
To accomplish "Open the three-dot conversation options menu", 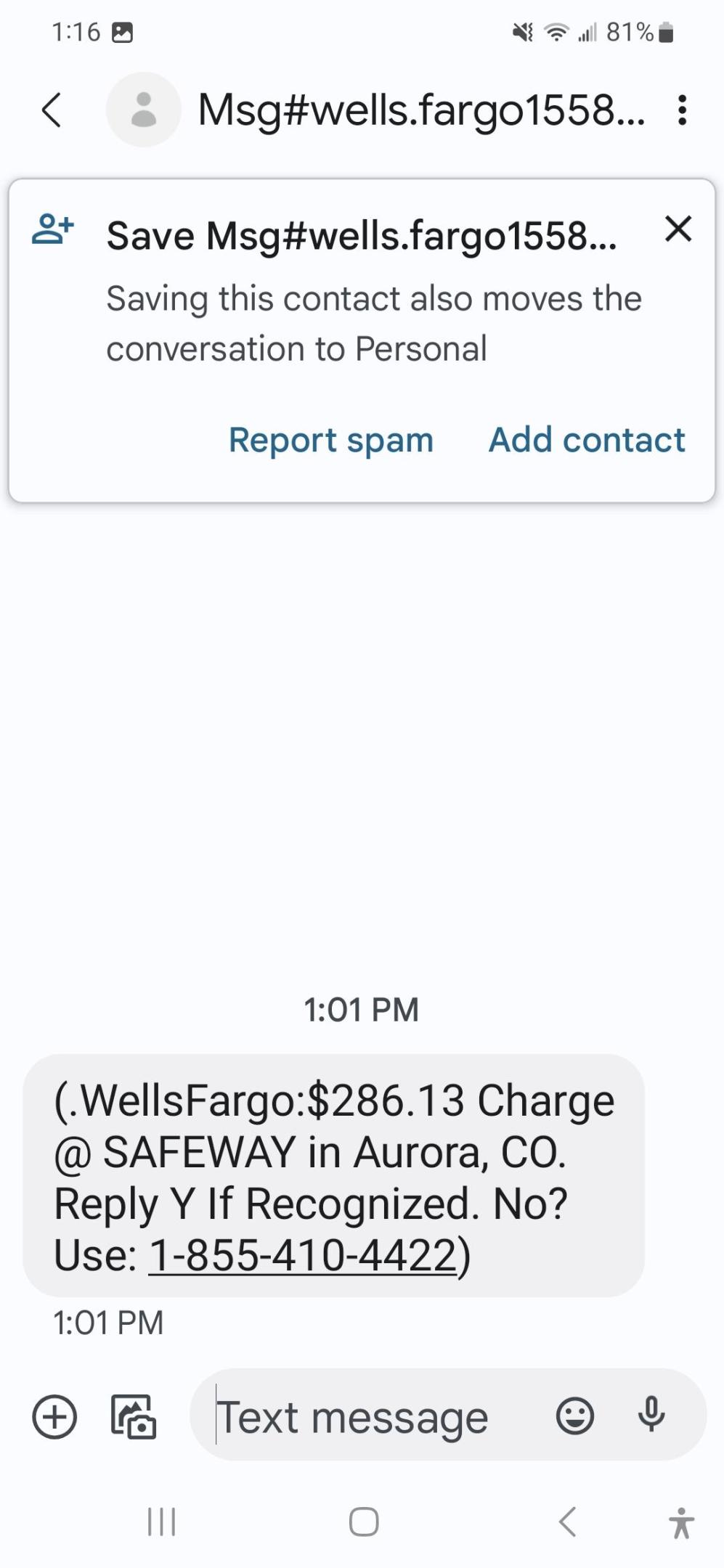I will click(x=683, y=110).
